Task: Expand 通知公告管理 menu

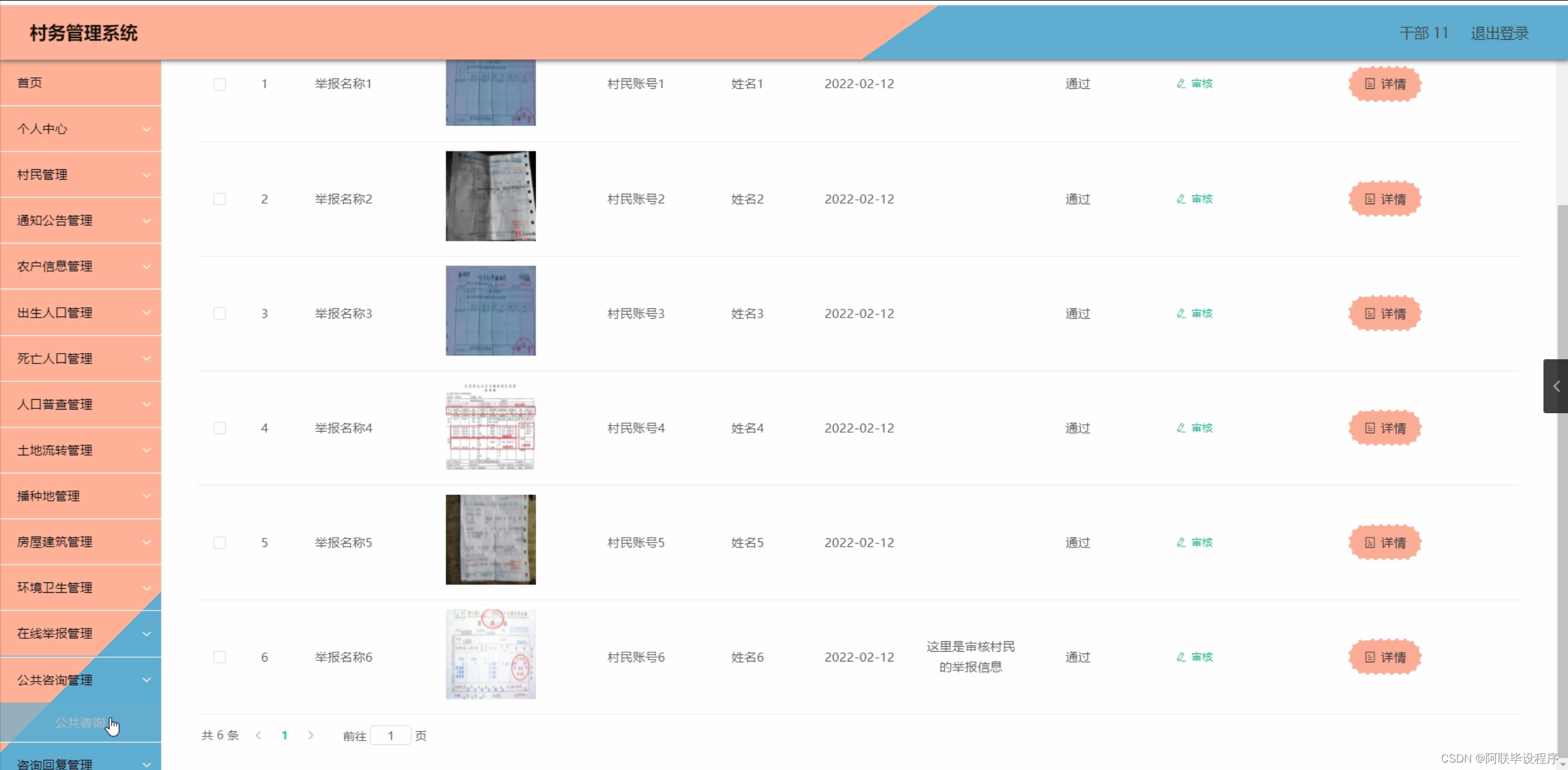Action: coord(80,221)
